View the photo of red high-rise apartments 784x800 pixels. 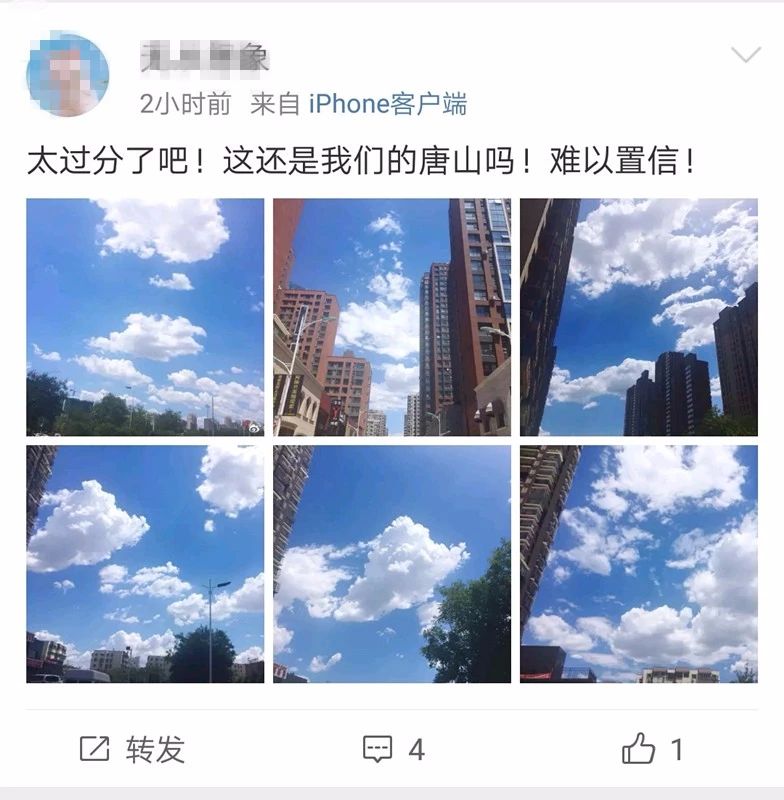coord(392,317)
